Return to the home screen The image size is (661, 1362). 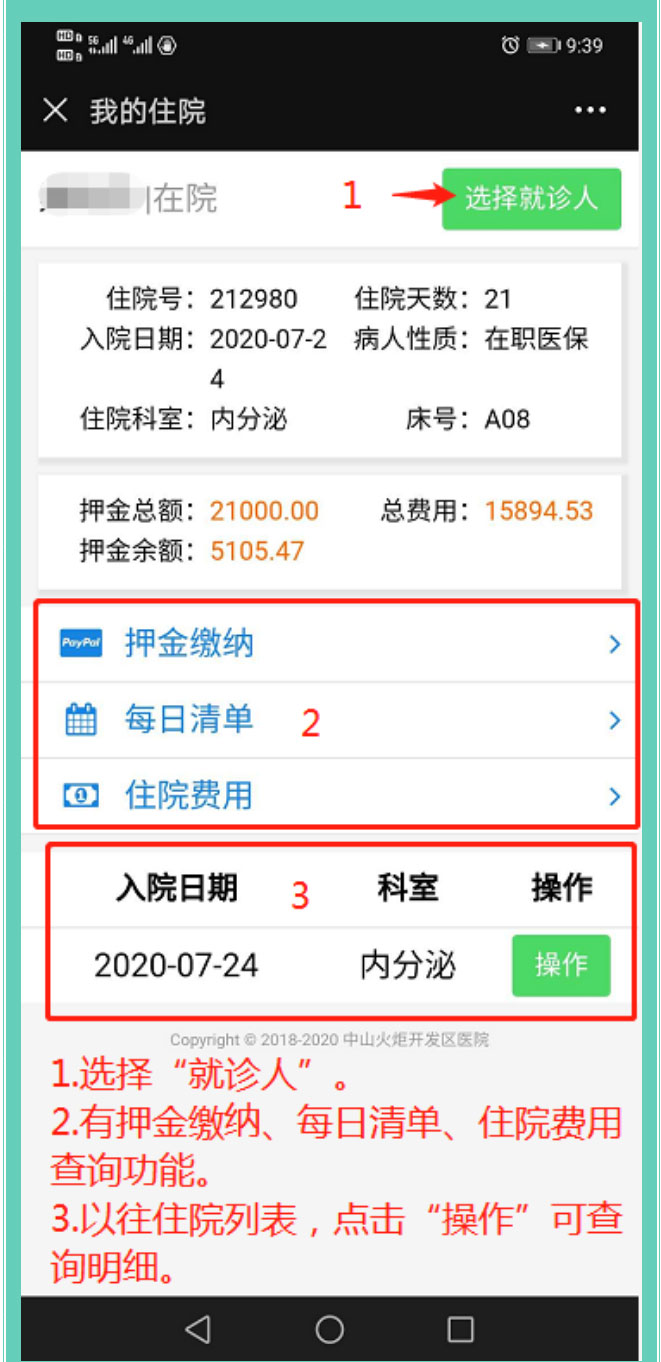coord(330,1329)
